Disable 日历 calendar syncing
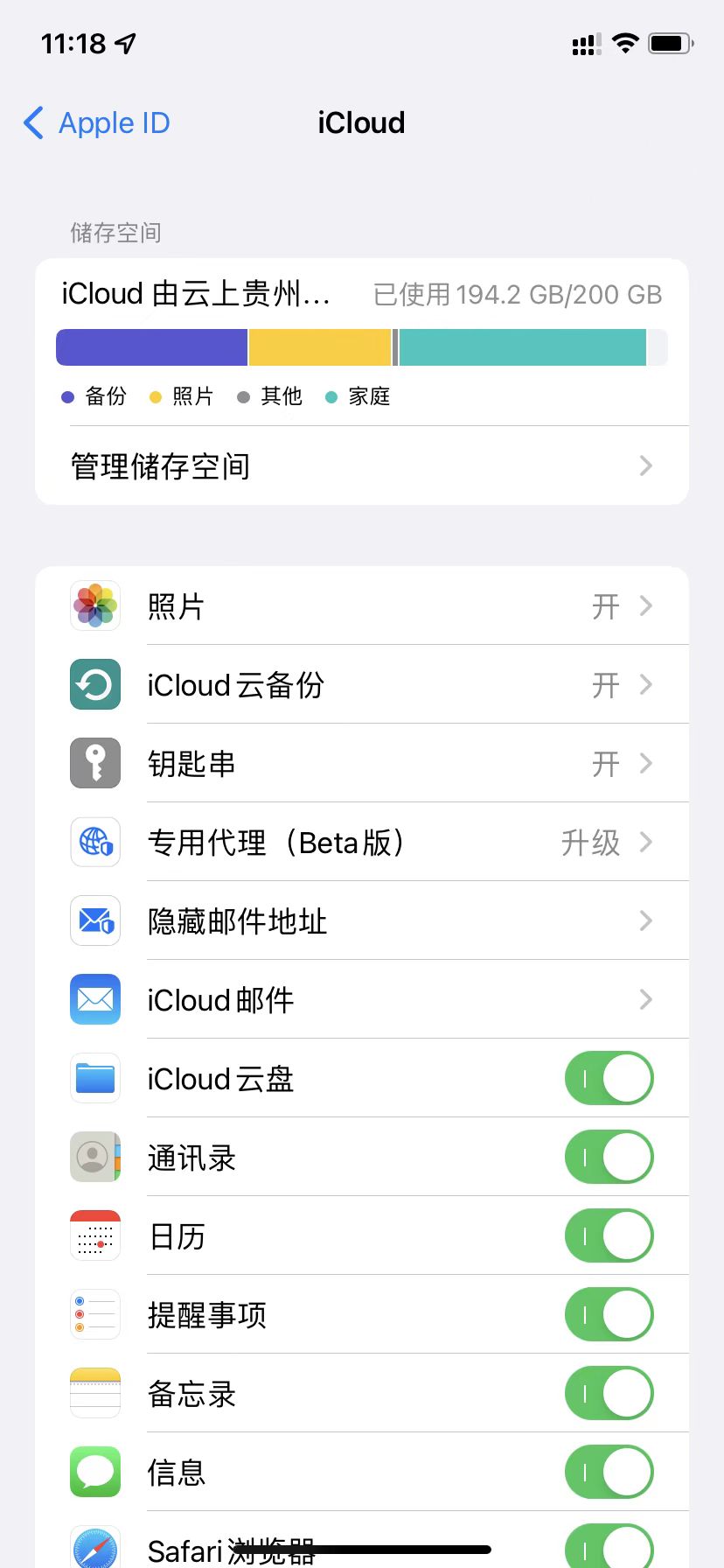Screen dimensions: 724x1568 pyautogui.click(x=609, y=1235)
